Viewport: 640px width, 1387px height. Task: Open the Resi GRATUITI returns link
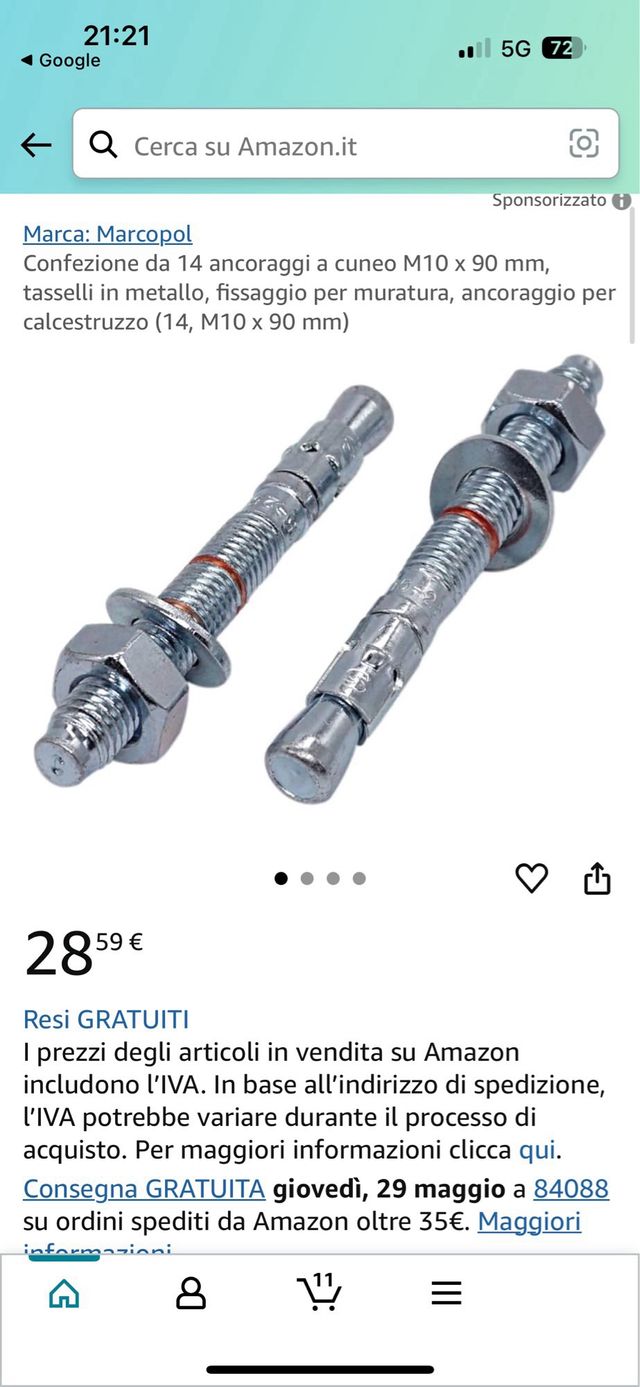point(106,1019)
